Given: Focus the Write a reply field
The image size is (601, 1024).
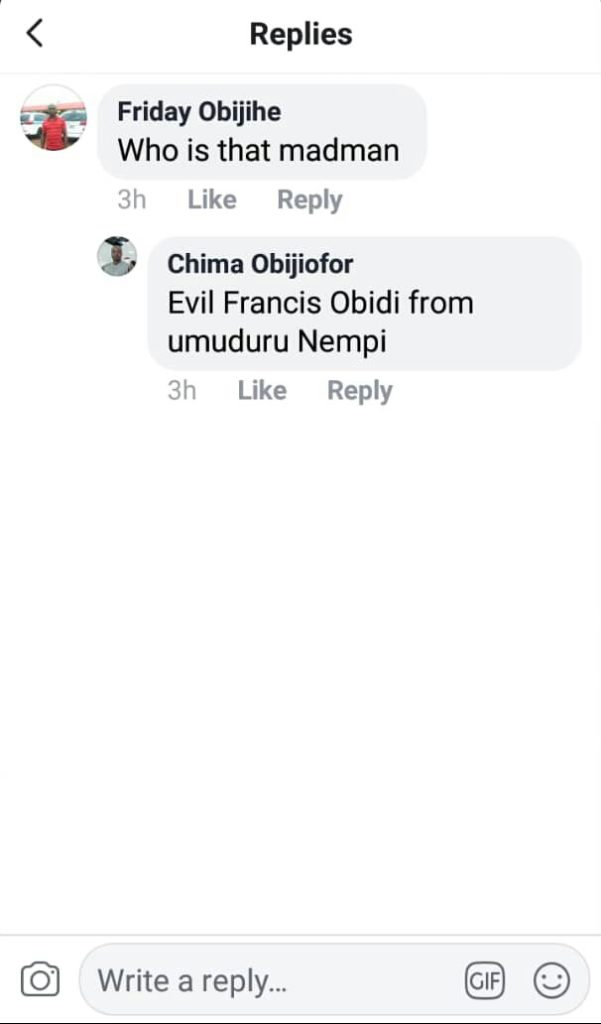Looking at the screenshot, I should [x=270, y=980].
